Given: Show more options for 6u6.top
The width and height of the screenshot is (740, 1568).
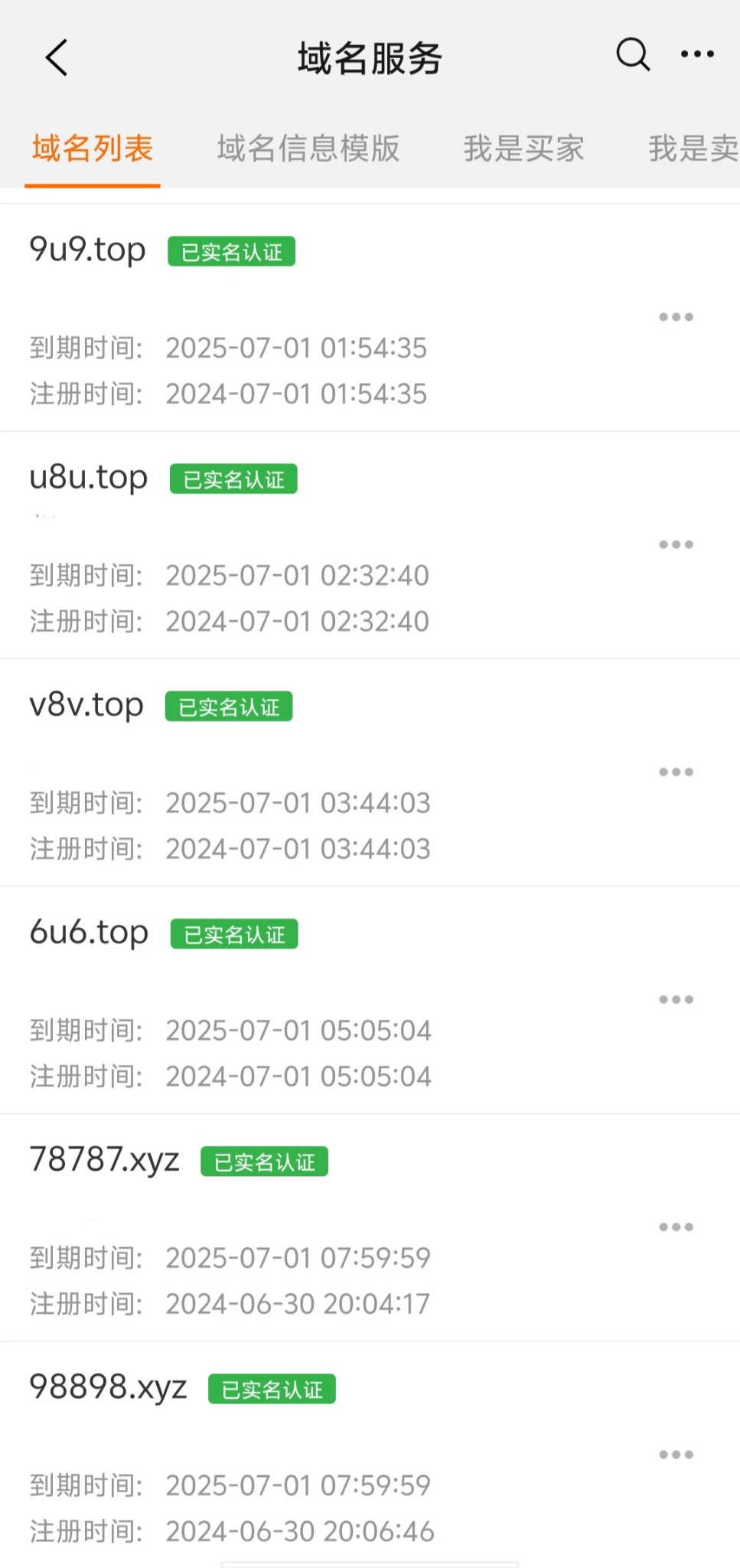Looking at the screenshot, I should (x=676, y=999).
